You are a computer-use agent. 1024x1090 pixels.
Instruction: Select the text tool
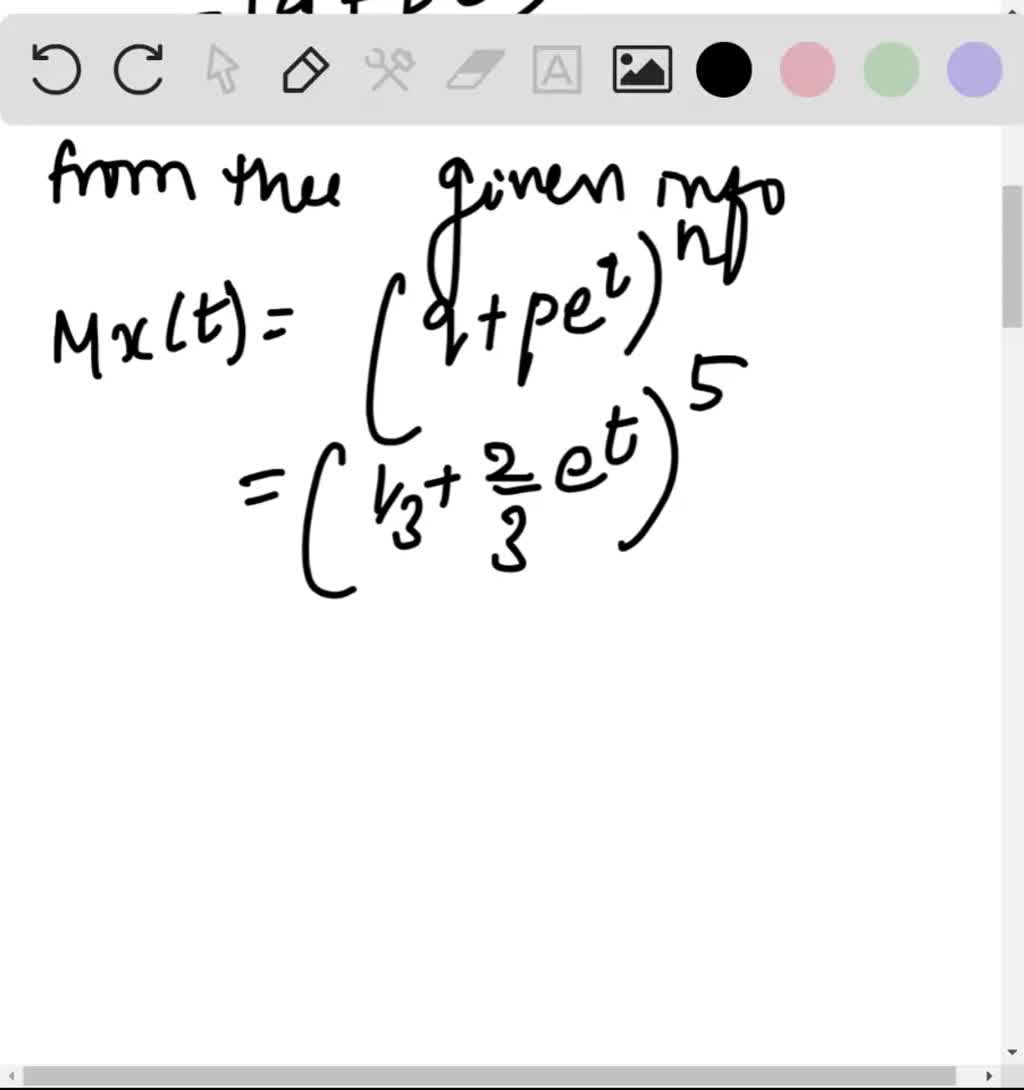tap(556, 70)
